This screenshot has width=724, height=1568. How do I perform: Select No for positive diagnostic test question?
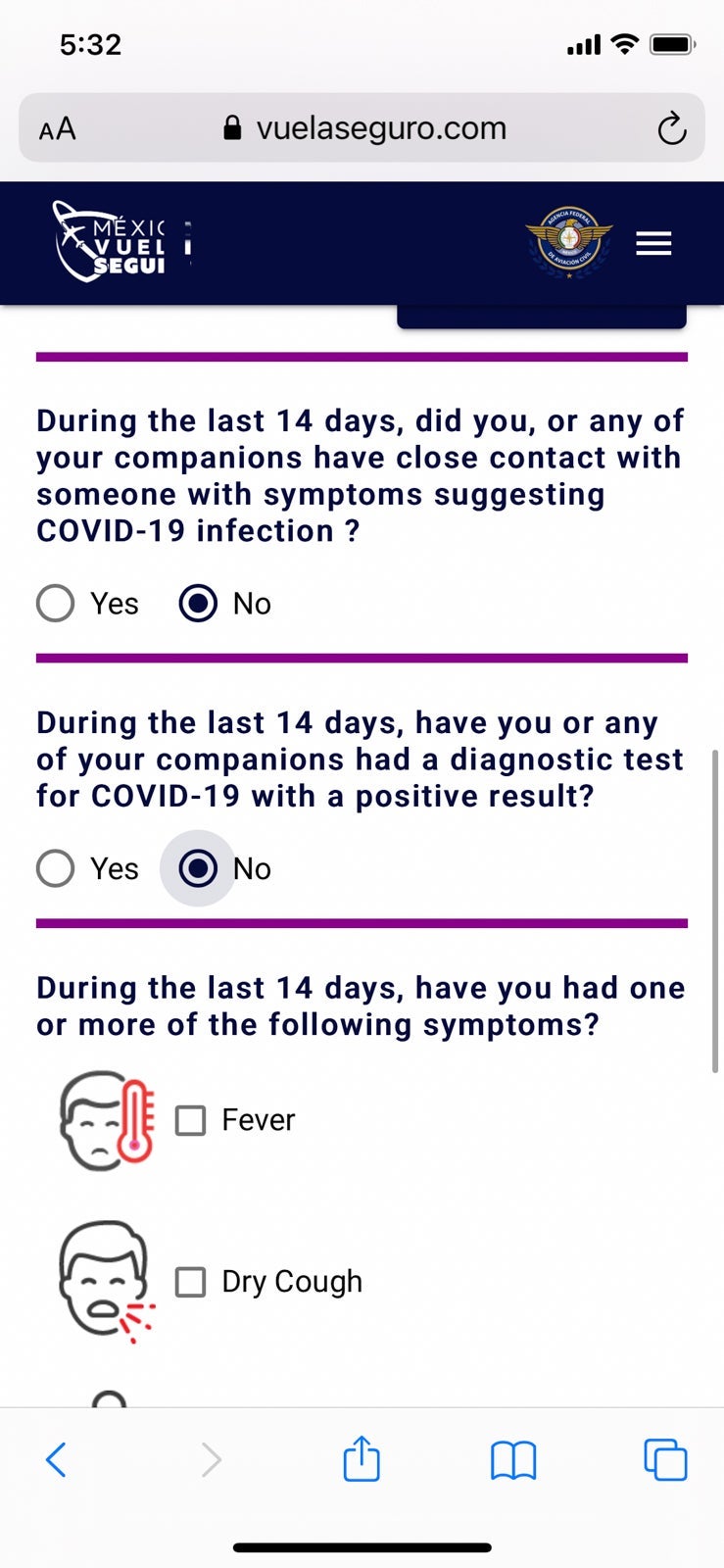point(198,868)
